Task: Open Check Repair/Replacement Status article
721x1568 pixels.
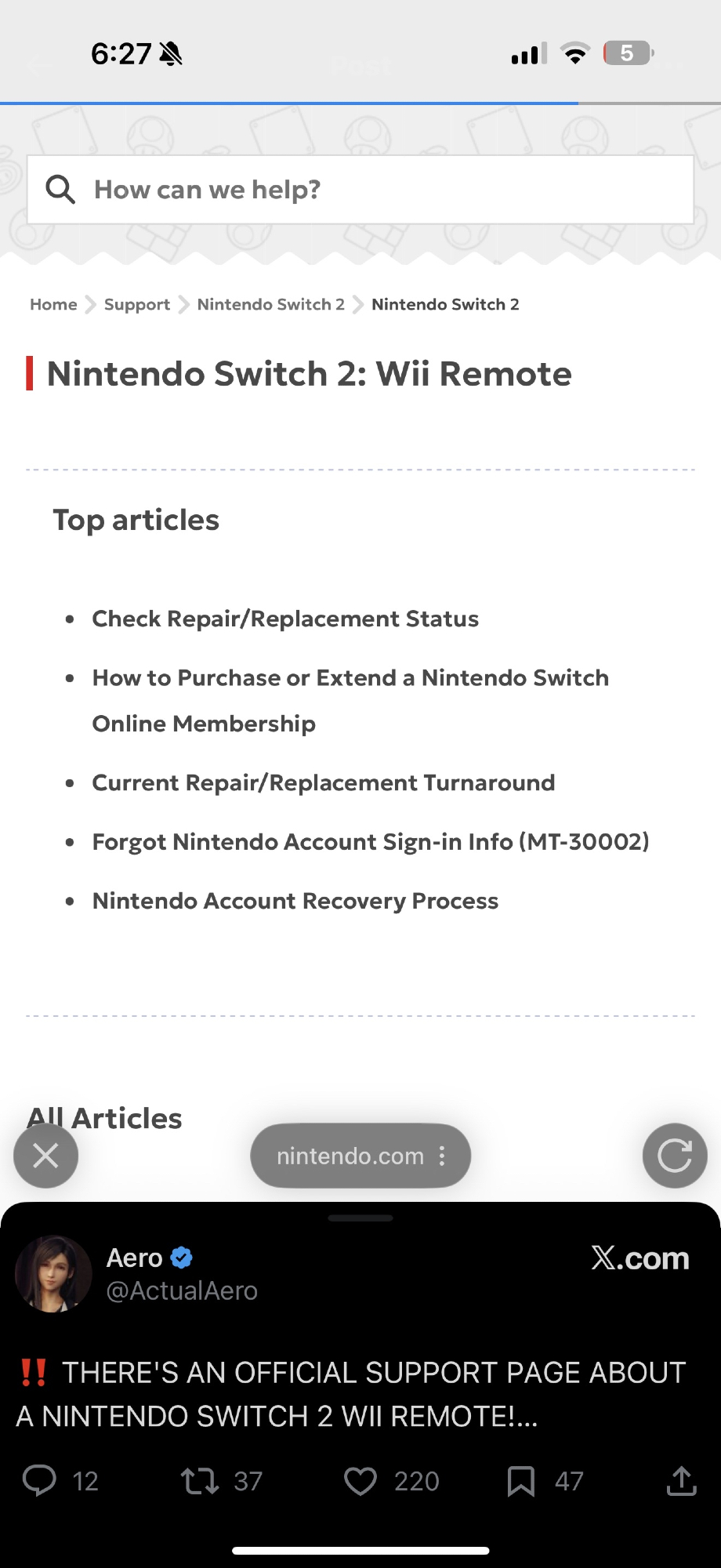Action: pyautogui.click(x=285, y=619)
